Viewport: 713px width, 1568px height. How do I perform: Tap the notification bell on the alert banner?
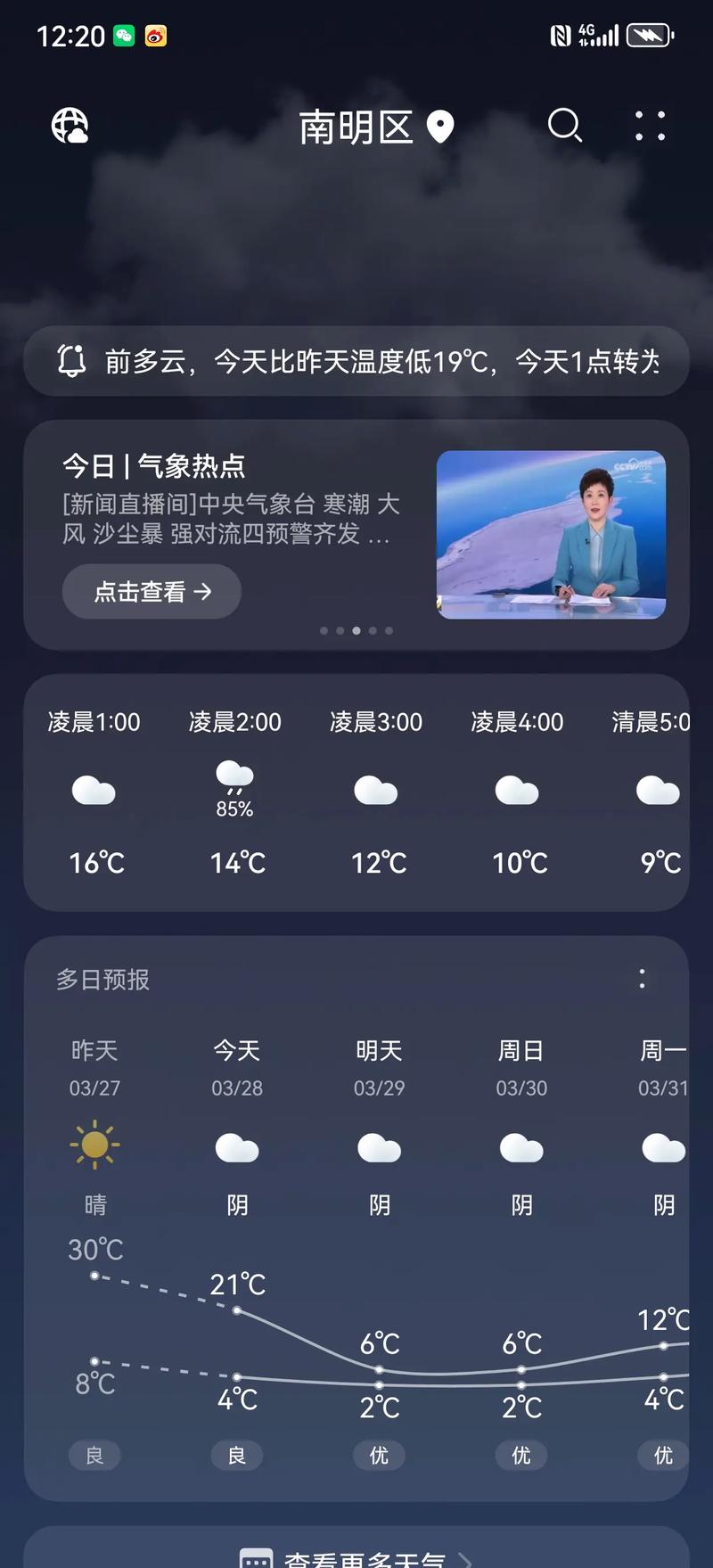pyautogui.click(x=73, y=360)
